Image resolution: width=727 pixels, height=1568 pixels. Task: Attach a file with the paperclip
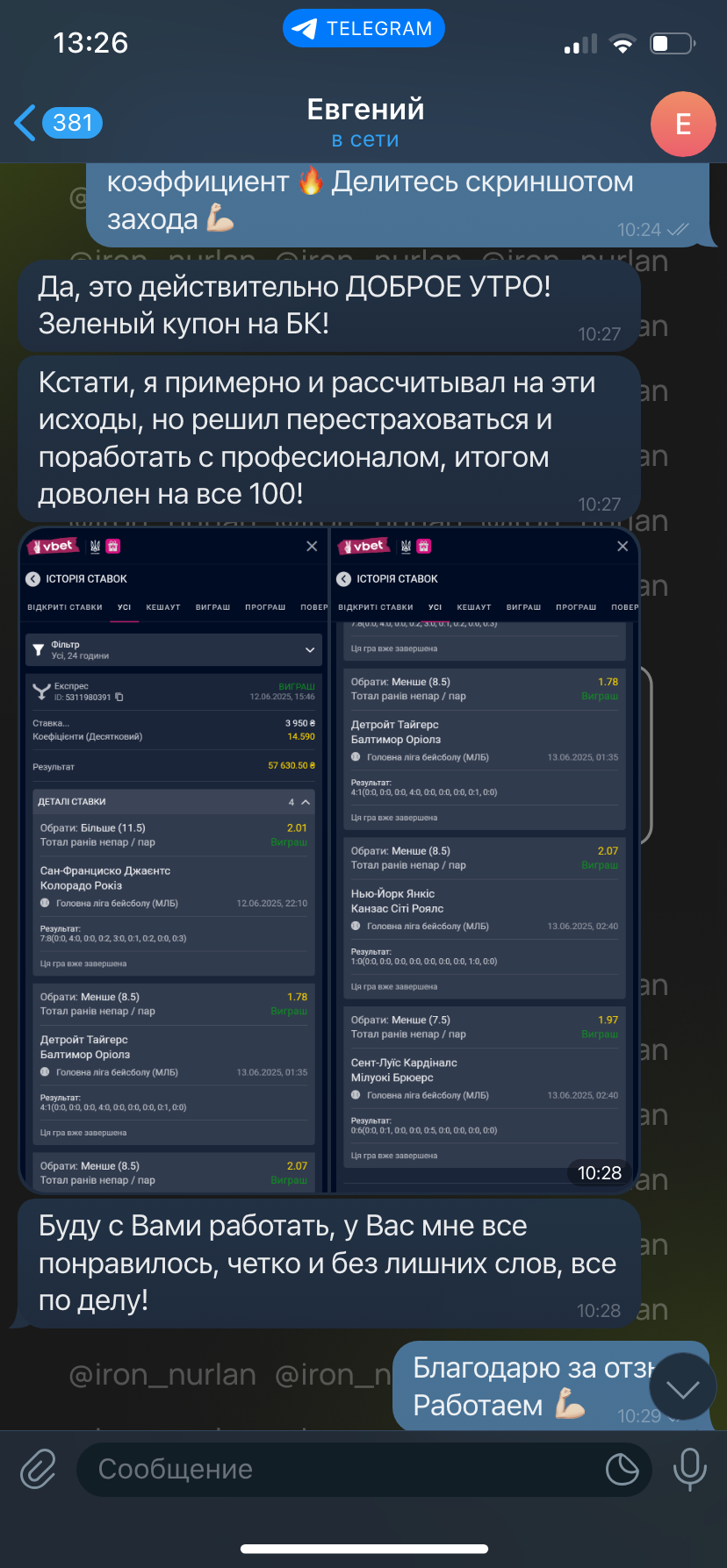38,1468
